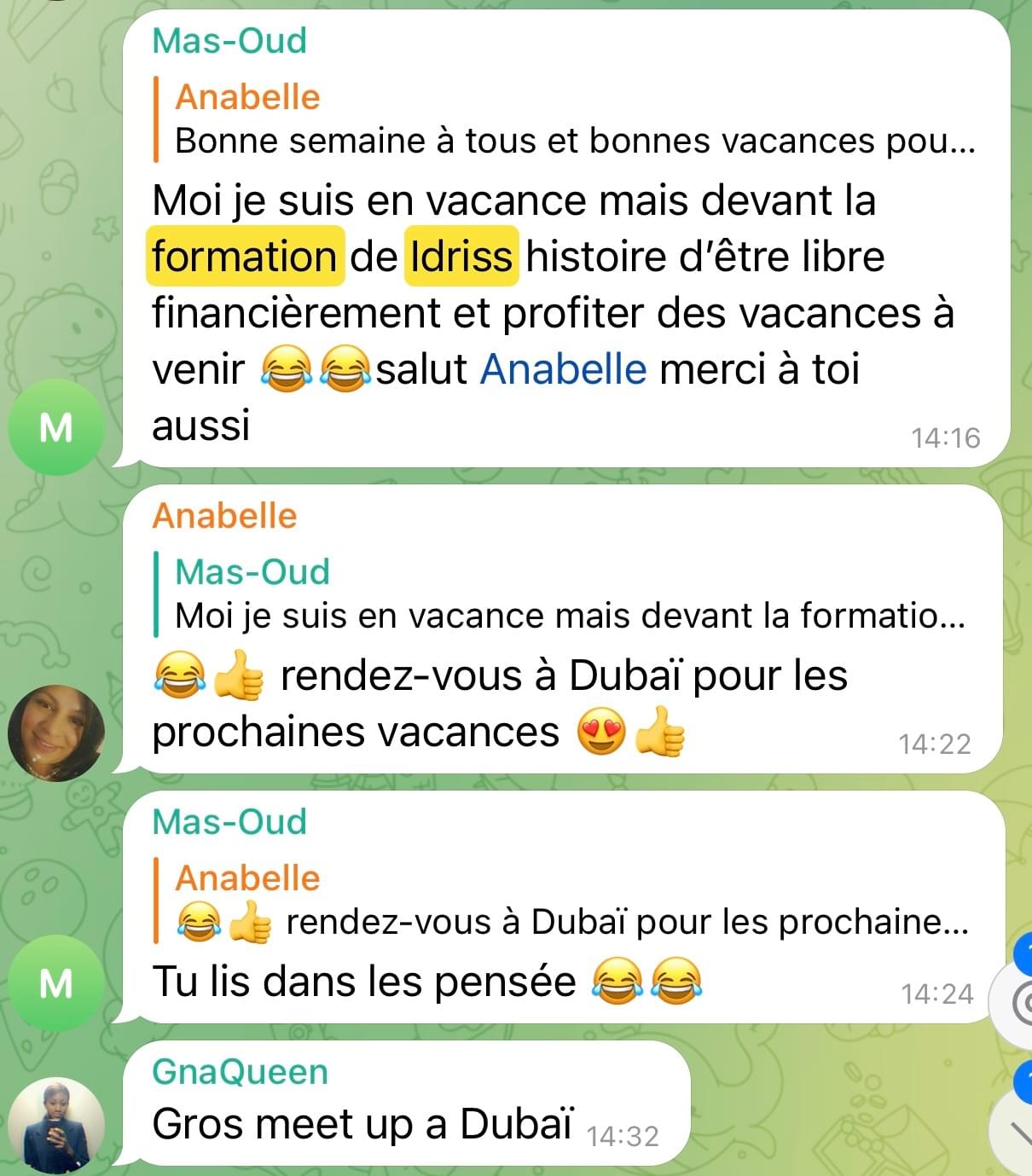Tap the GnaQueen sender name

click(240, 1072)
